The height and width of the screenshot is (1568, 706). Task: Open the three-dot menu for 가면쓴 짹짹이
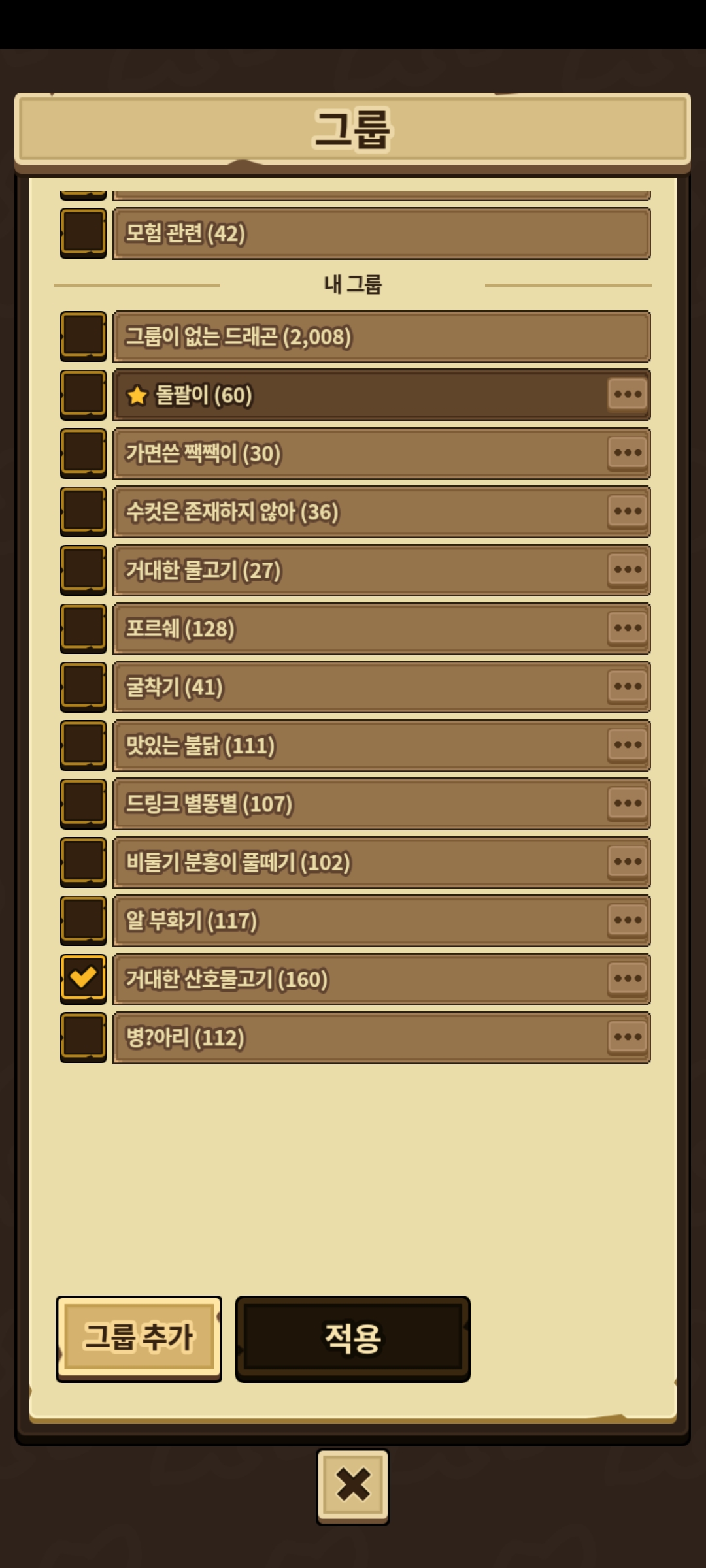628,452
